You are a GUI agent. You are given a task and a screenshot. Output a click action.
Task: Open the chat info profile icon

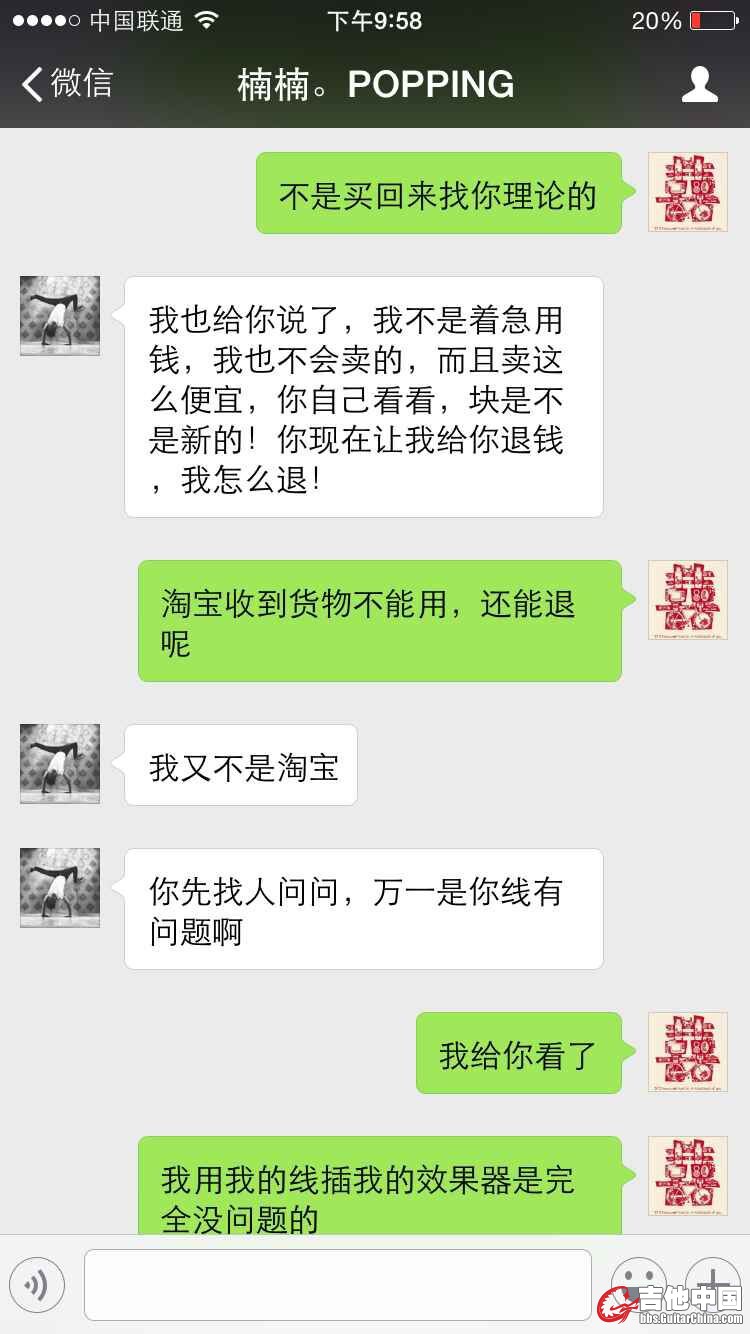click(699, 85)
